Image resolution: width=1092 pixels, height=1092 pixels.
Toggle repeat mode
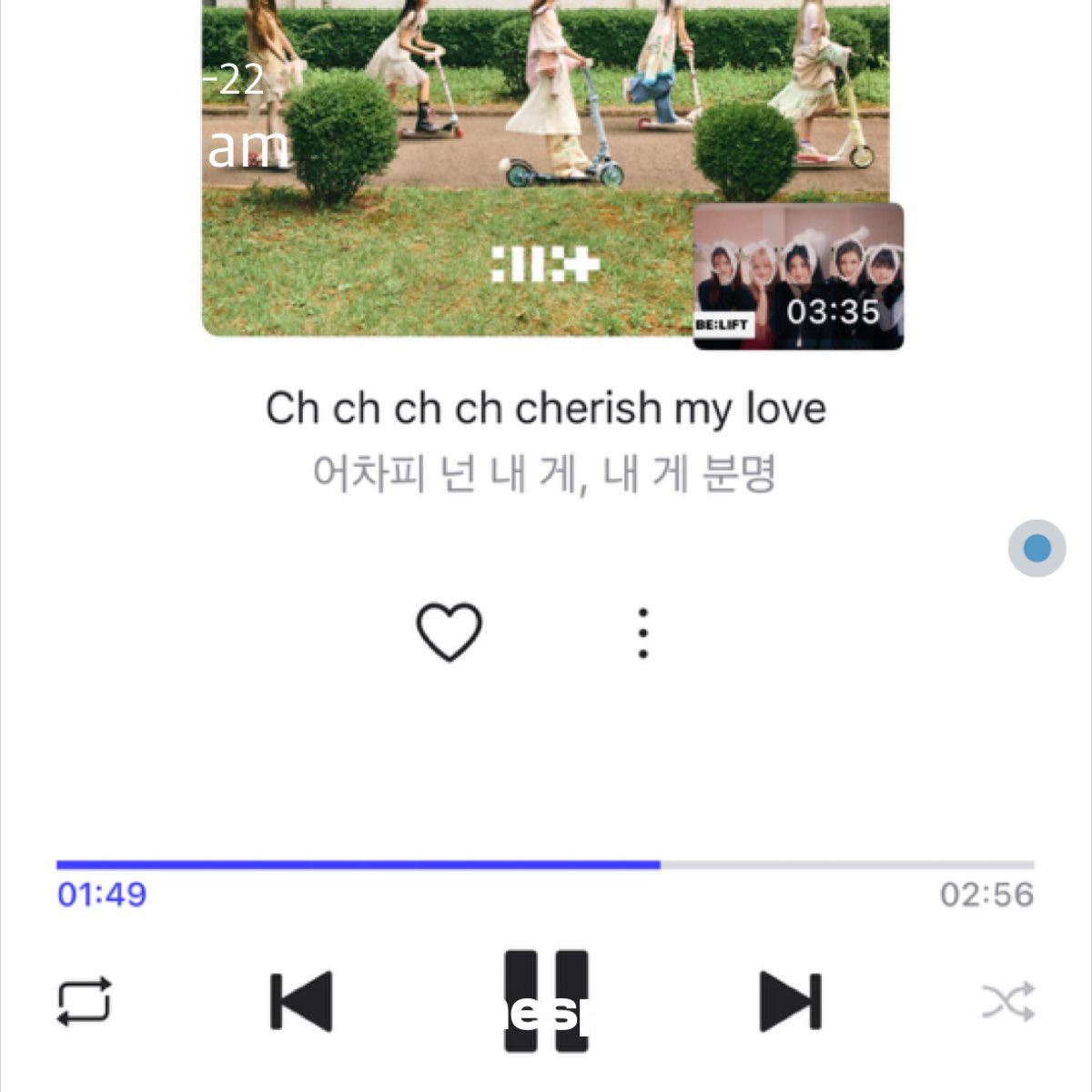85,1002
